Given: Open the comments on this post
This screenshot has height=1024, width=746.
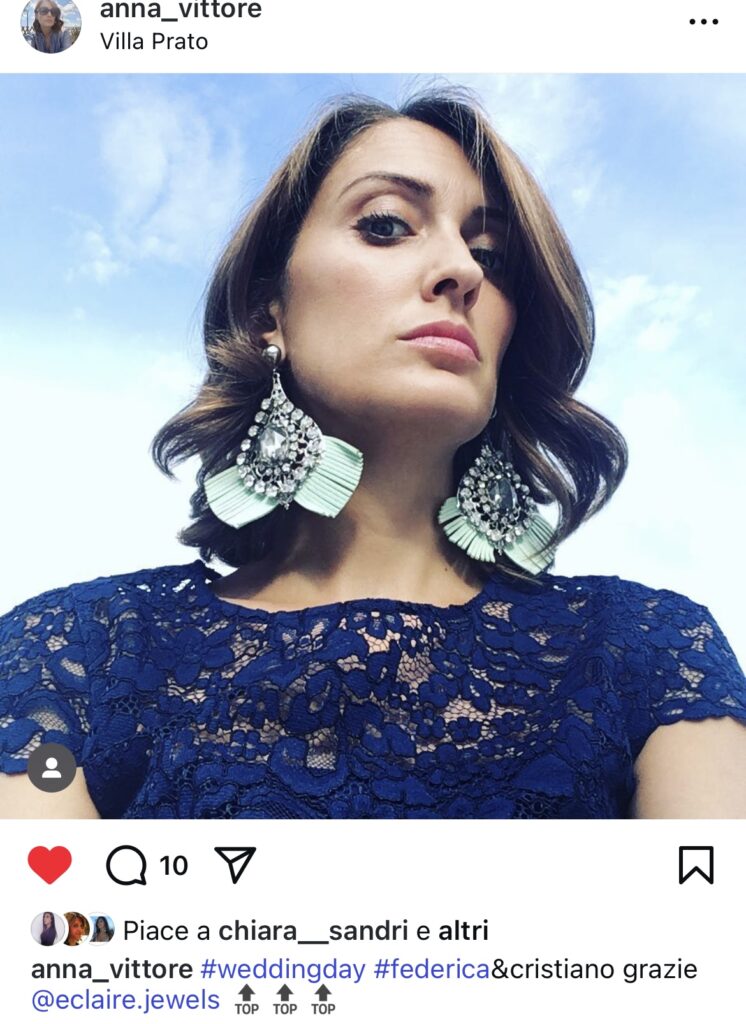Looking at the screenshot, I should click(127, 865).
